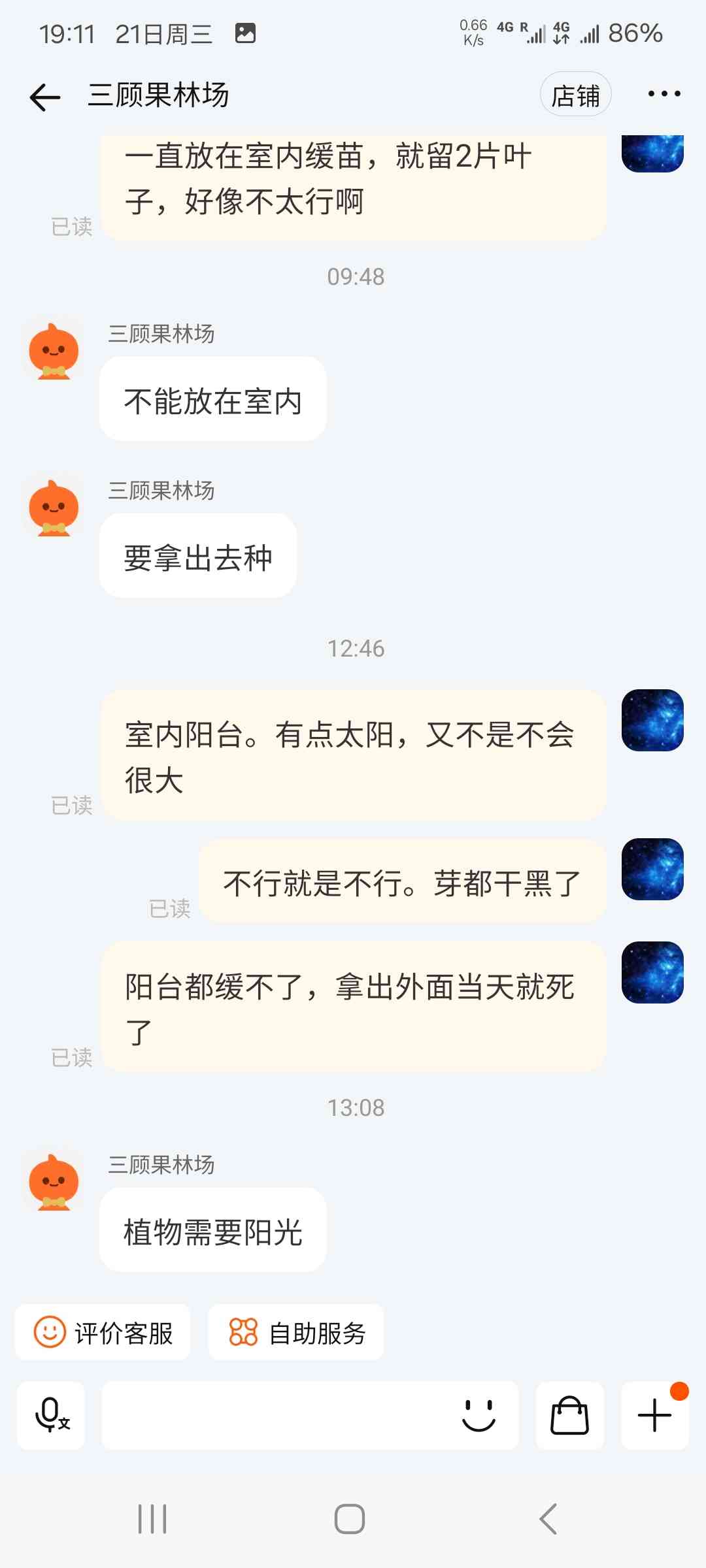This screenshot has height=1568, width=706.
Task: Open system recent apps
Action: coord(152,1518)
